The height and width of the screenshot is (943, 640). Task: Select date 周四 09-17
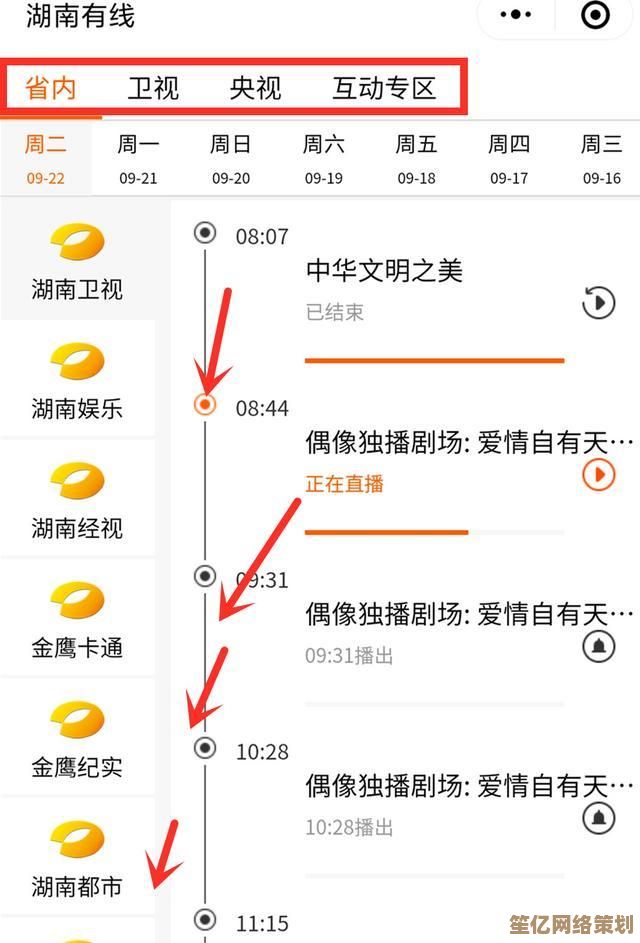pos(509,159)
